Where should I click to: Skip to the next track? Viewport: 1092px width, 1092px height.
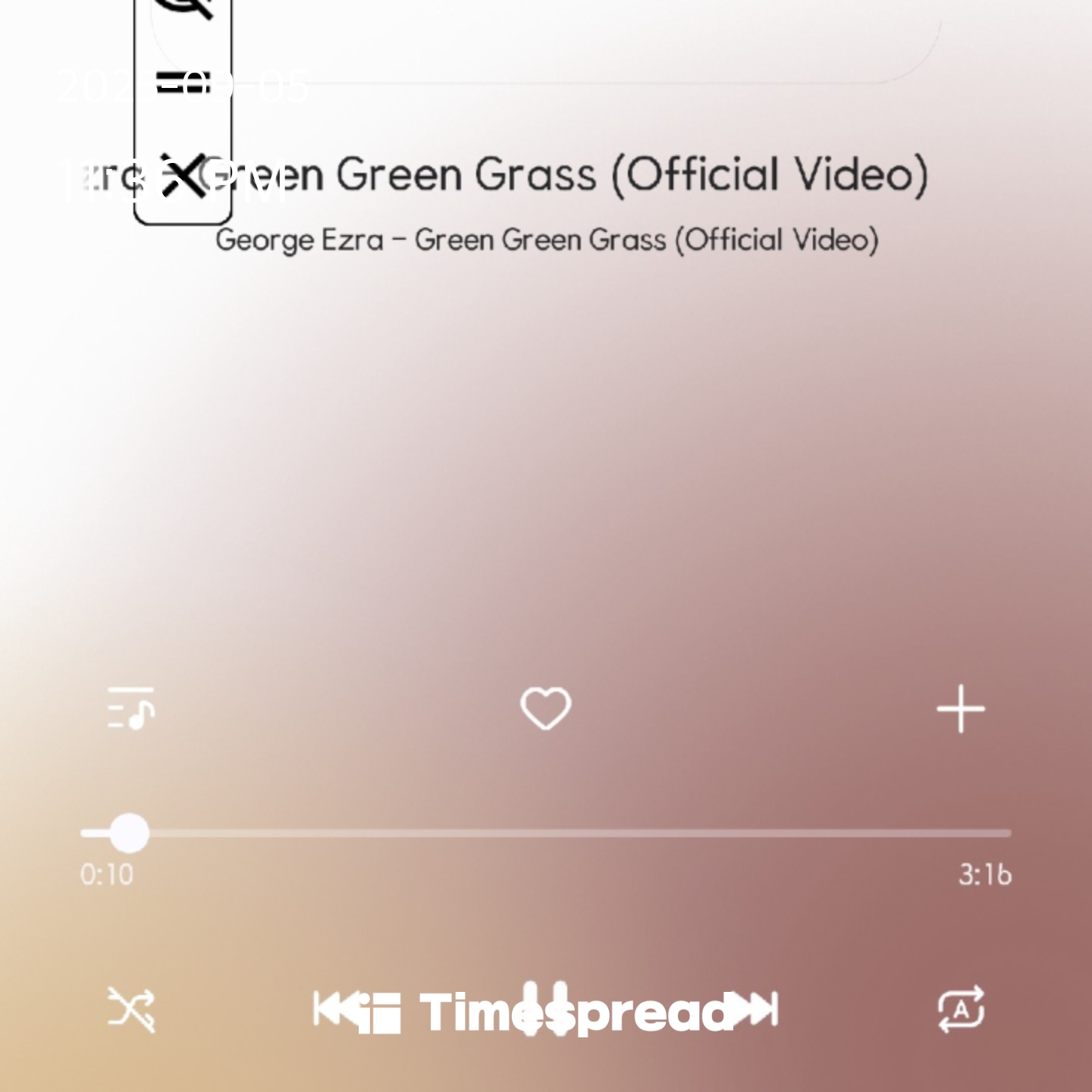coord(758,1009)
